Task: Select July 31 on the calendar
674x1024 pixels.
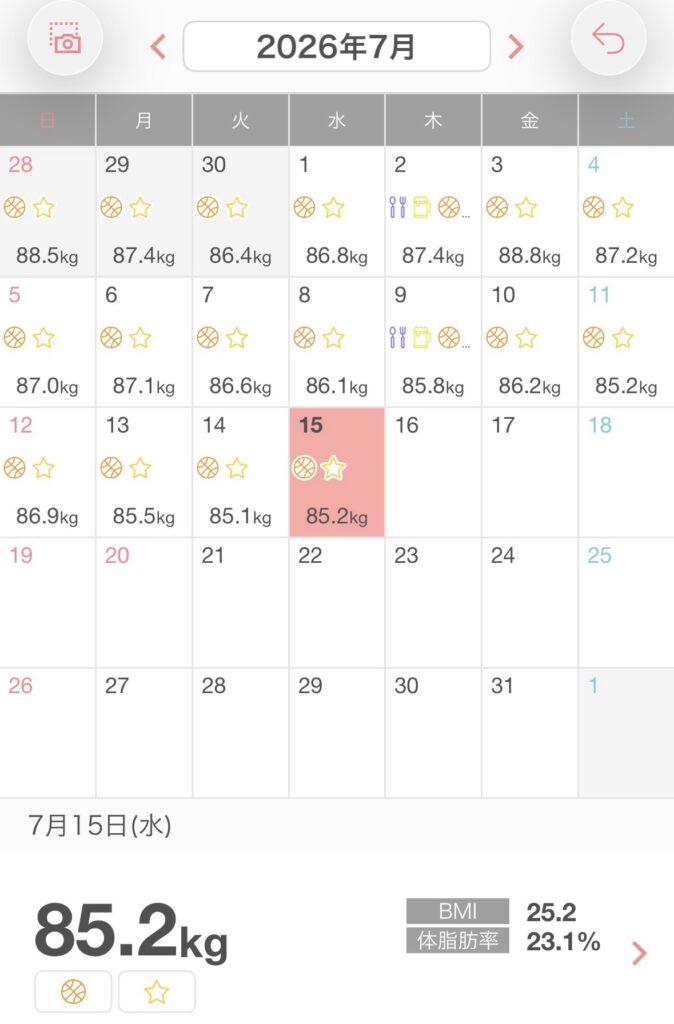Action: pyautogui.click(x=530, y=732)
